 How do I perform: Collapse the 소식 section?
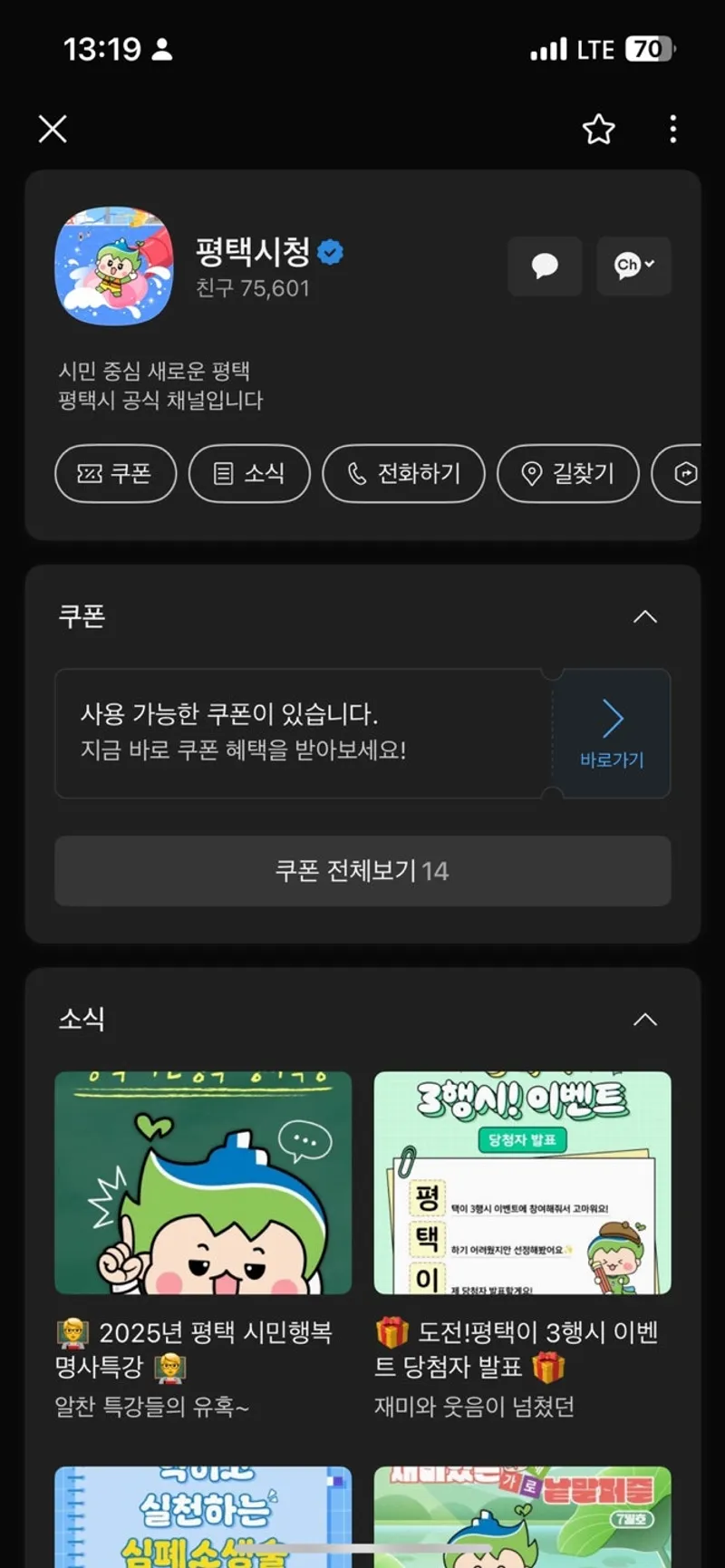(644, 1020)
